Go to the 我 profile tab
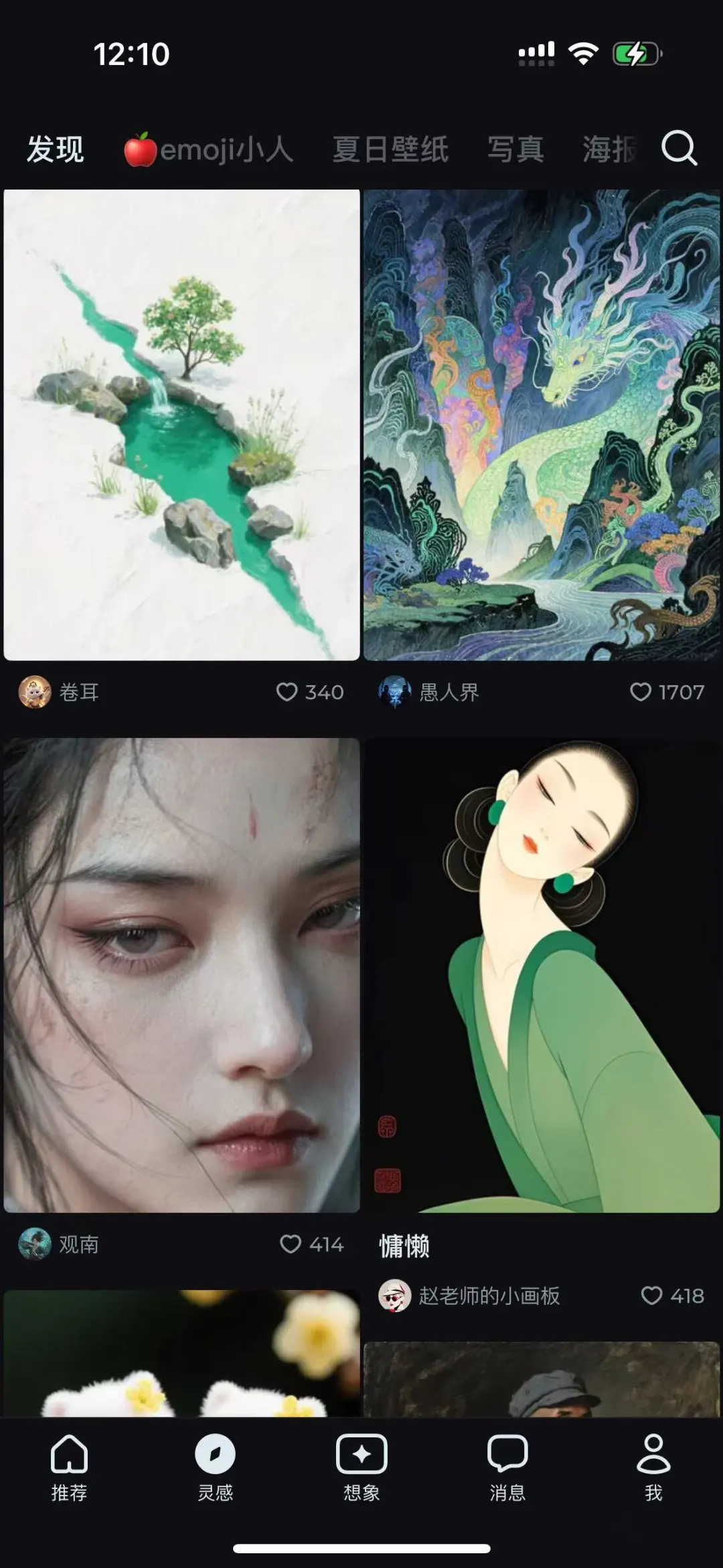 point(653,1467)
